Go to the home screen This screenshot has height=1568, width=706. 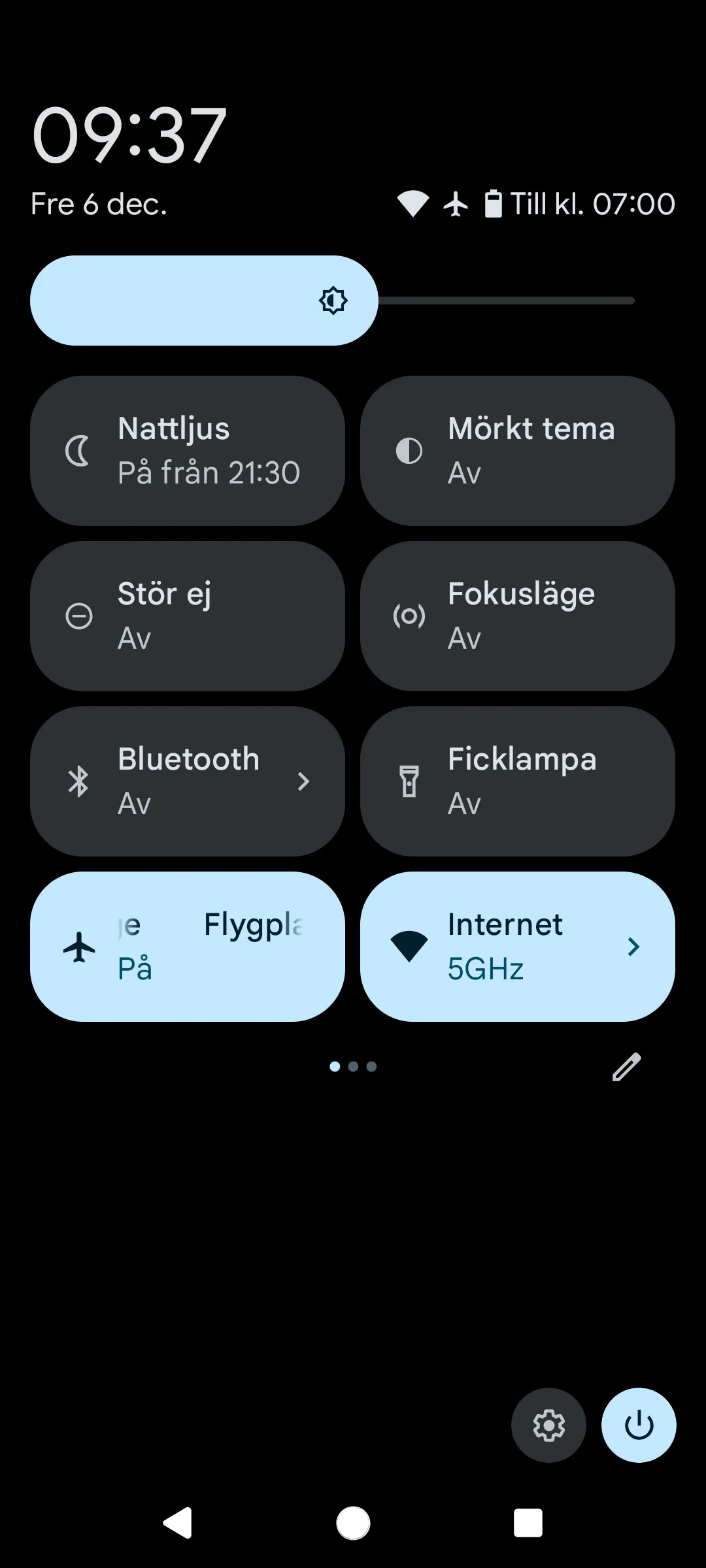(353, 1523)
